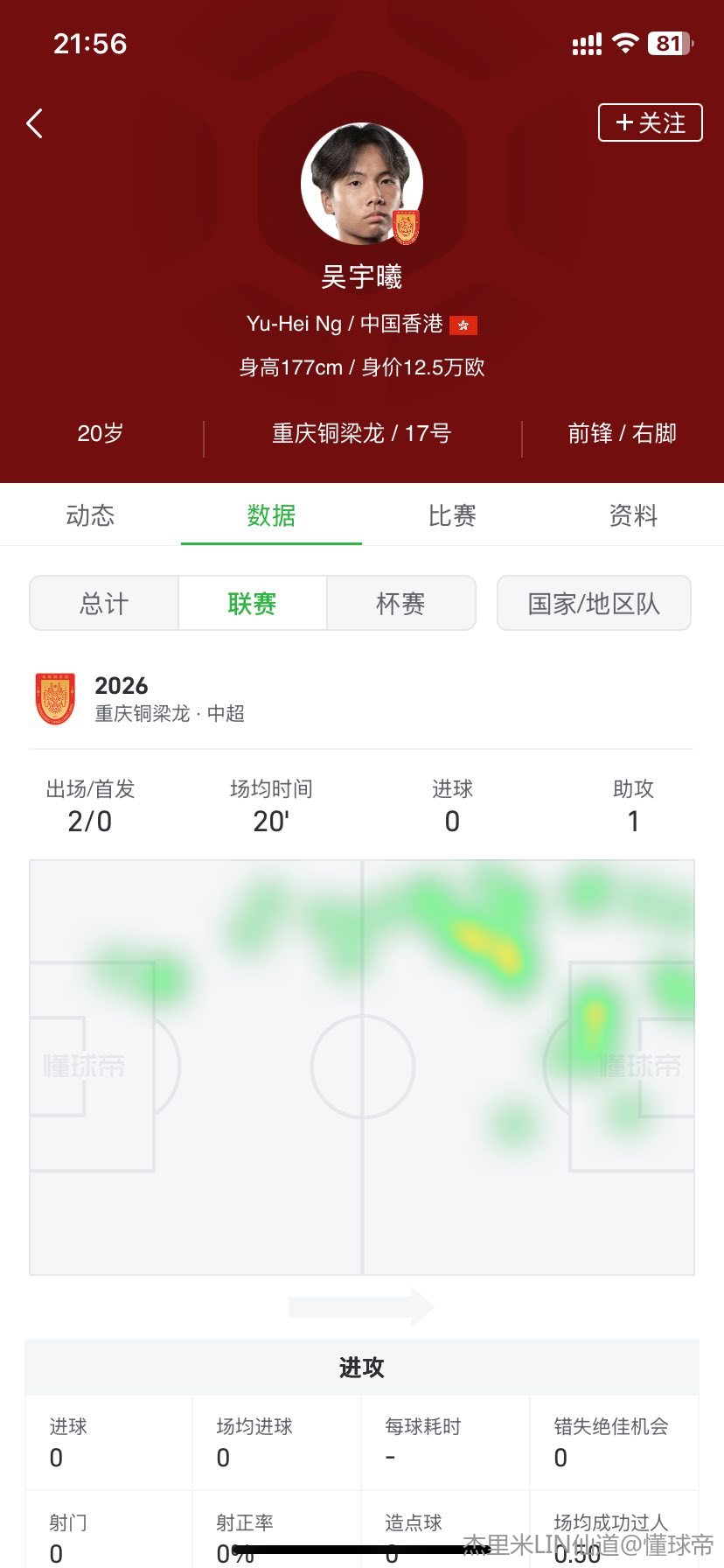Open 吴宇曦's profile photo
This screenshot has height=1568, width=724.
point(361,184)
